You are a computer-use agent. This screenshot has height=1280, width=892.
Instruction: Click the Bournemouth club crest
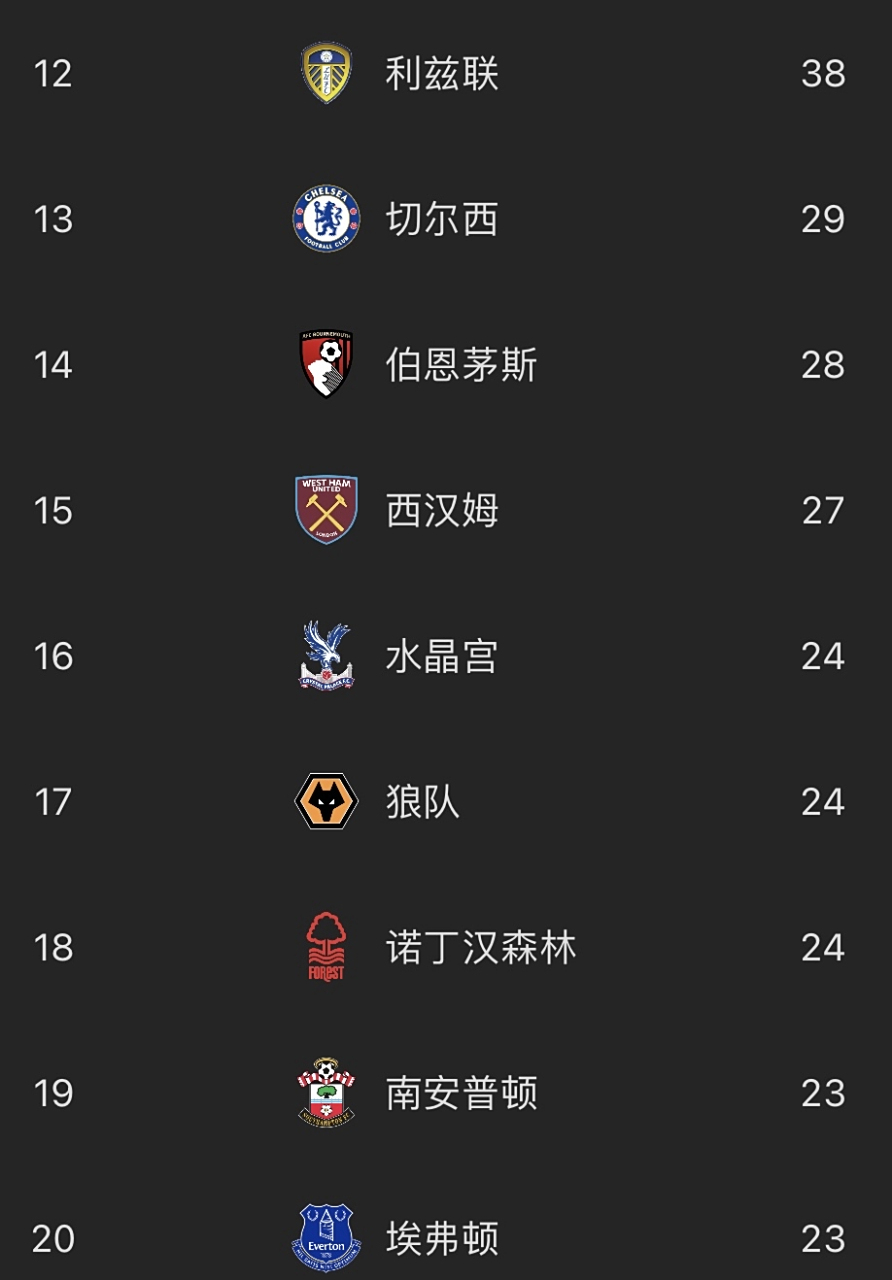[324, 364]
